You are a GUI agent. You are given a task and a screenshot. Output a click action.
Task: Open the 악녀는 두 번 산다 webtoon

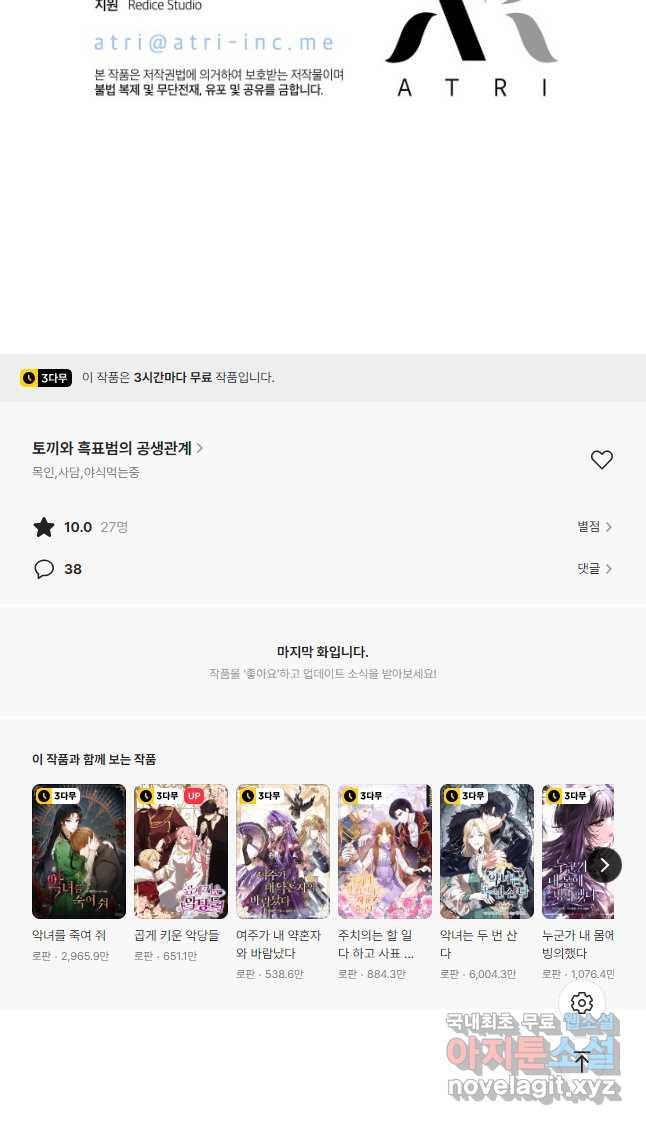pyautogui.click(x=487, y=851)
